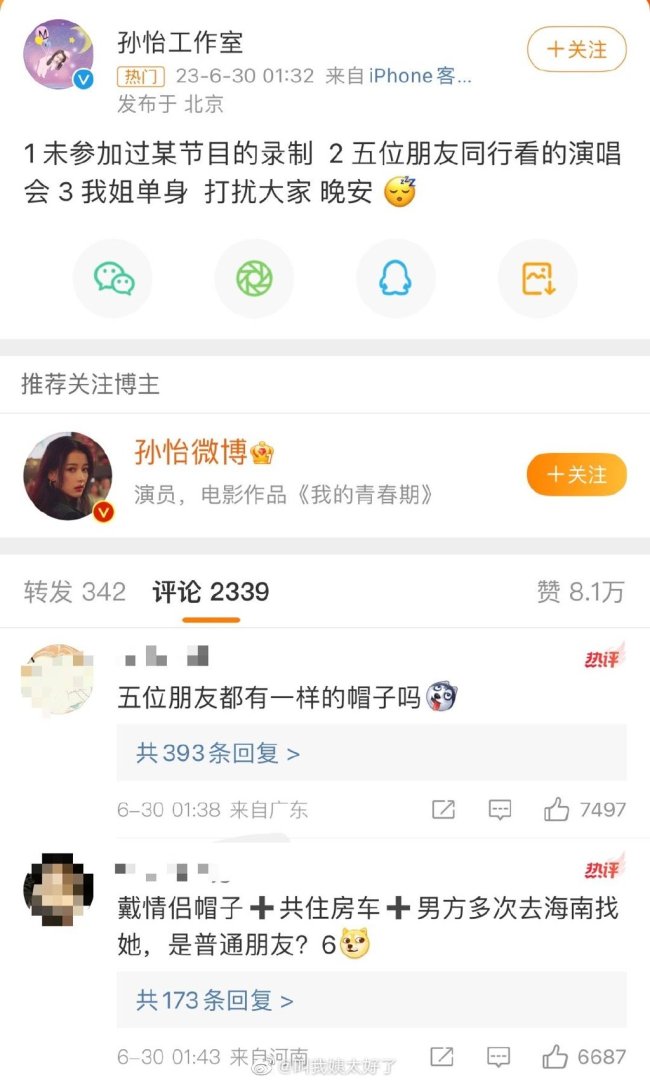
Task: Expand the 共173条回复 replies
Action: 215,1000
